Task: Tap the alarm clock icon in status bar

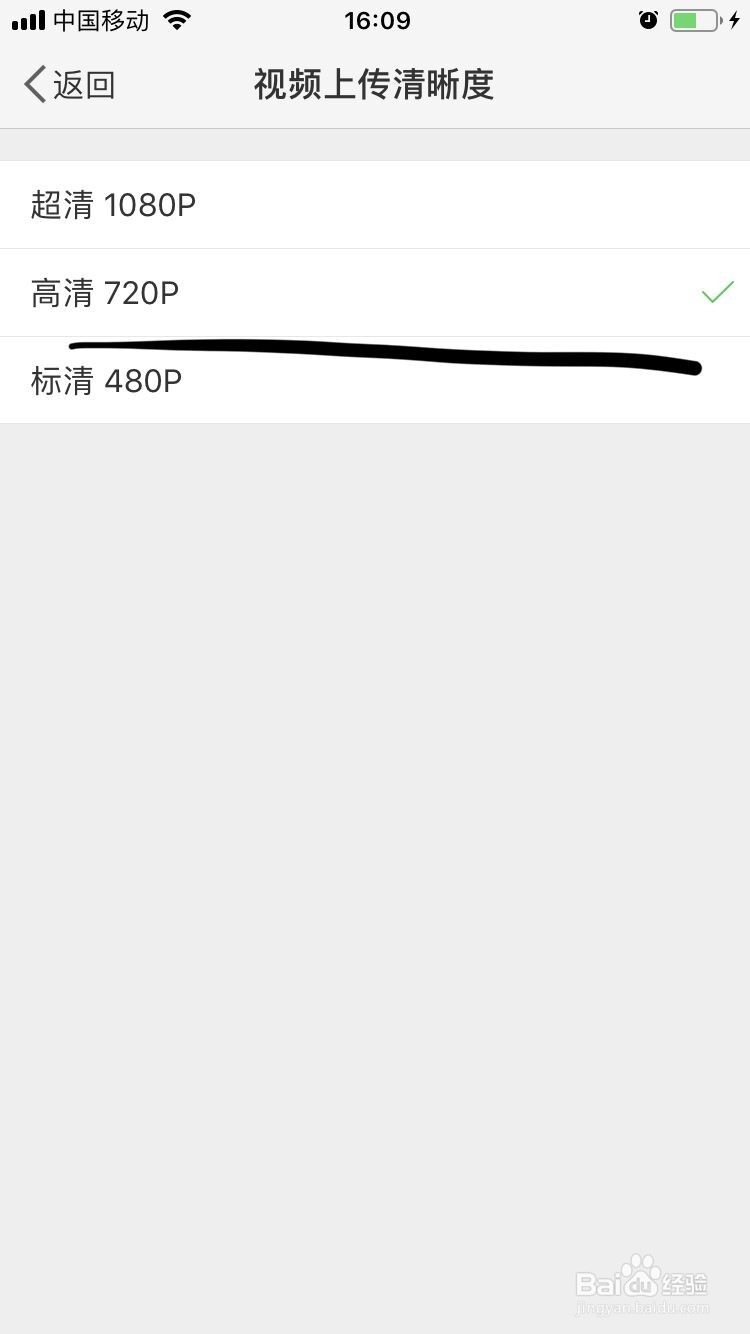Action: click(649, 19)
